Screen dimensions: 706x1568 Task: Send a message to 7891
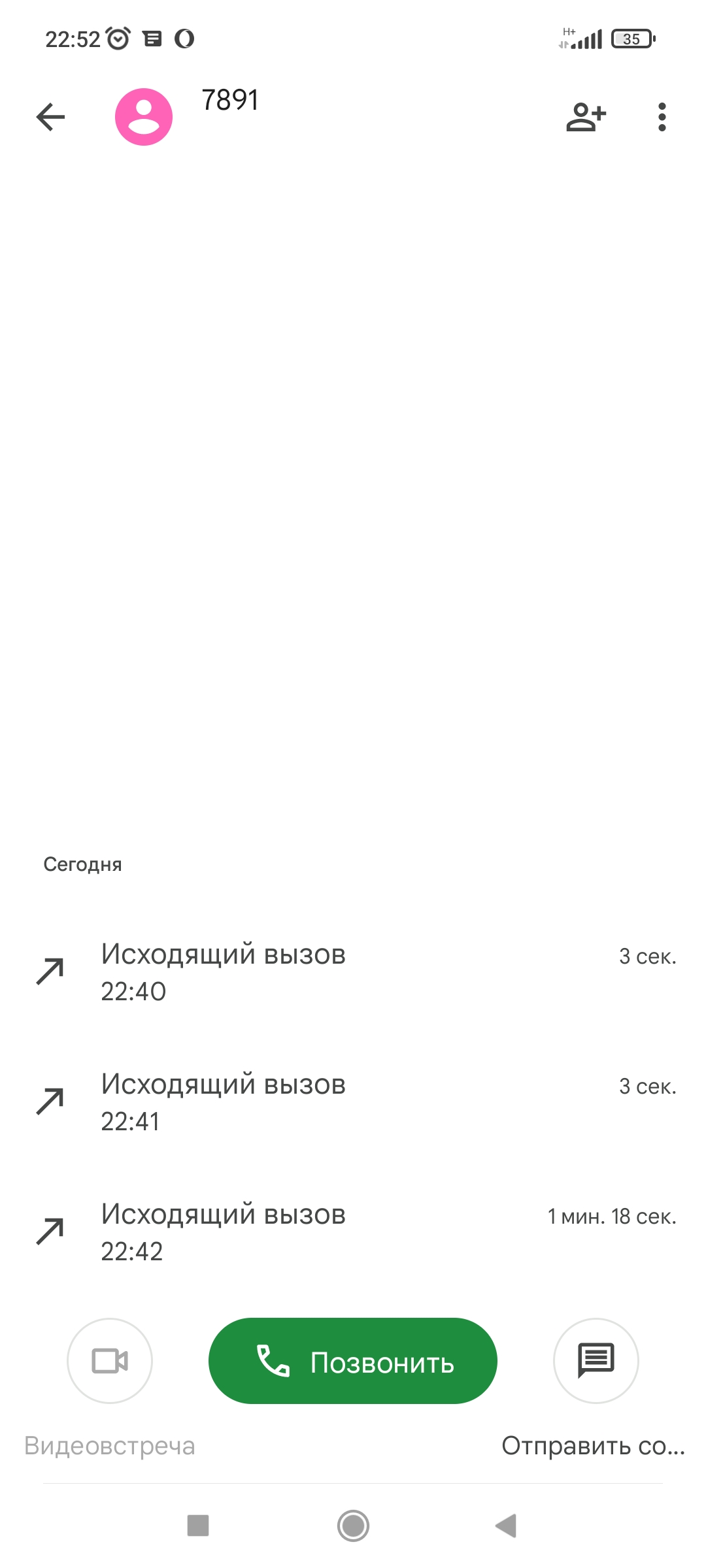596,1361
